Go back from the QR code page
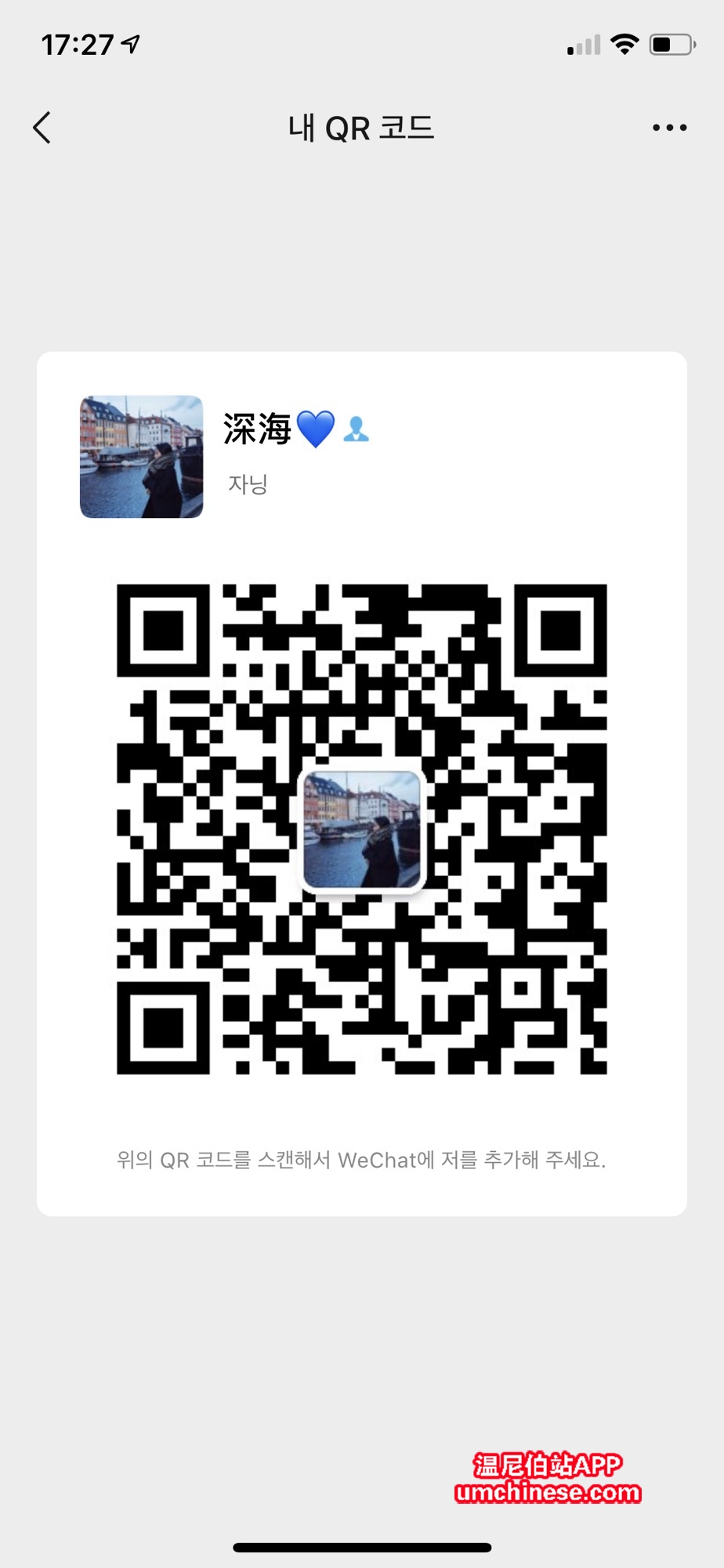 (42, 128)
